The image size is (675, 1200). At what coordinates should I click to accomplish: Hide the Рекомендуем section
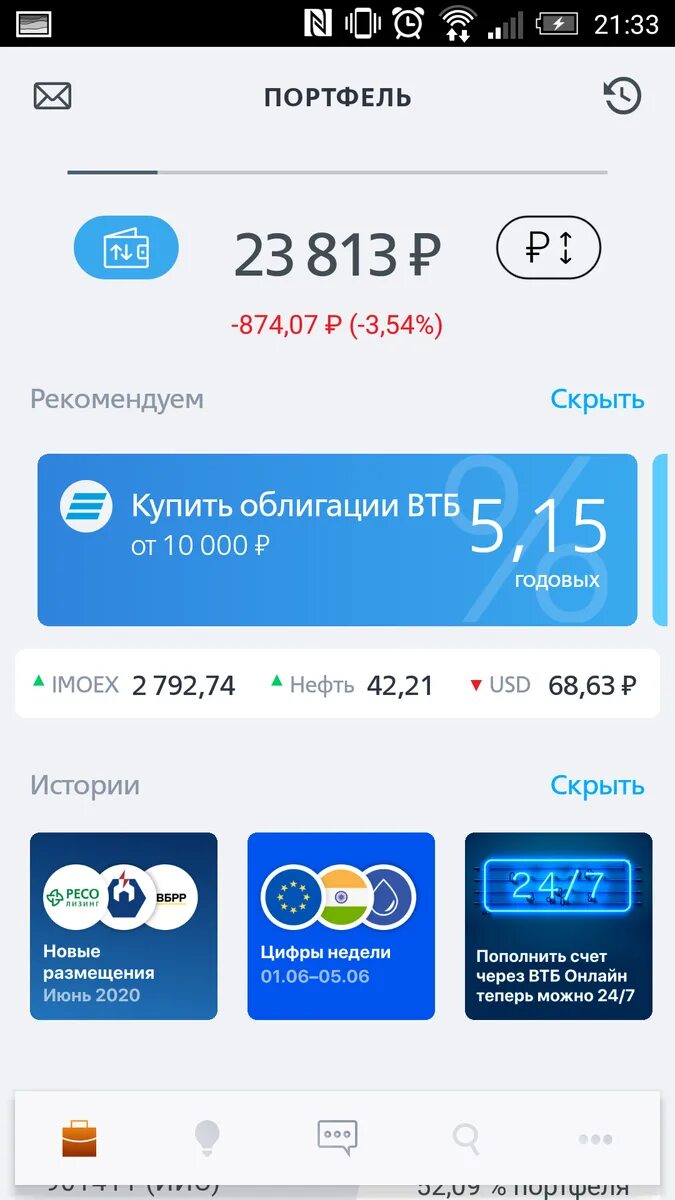click(597, 399)
